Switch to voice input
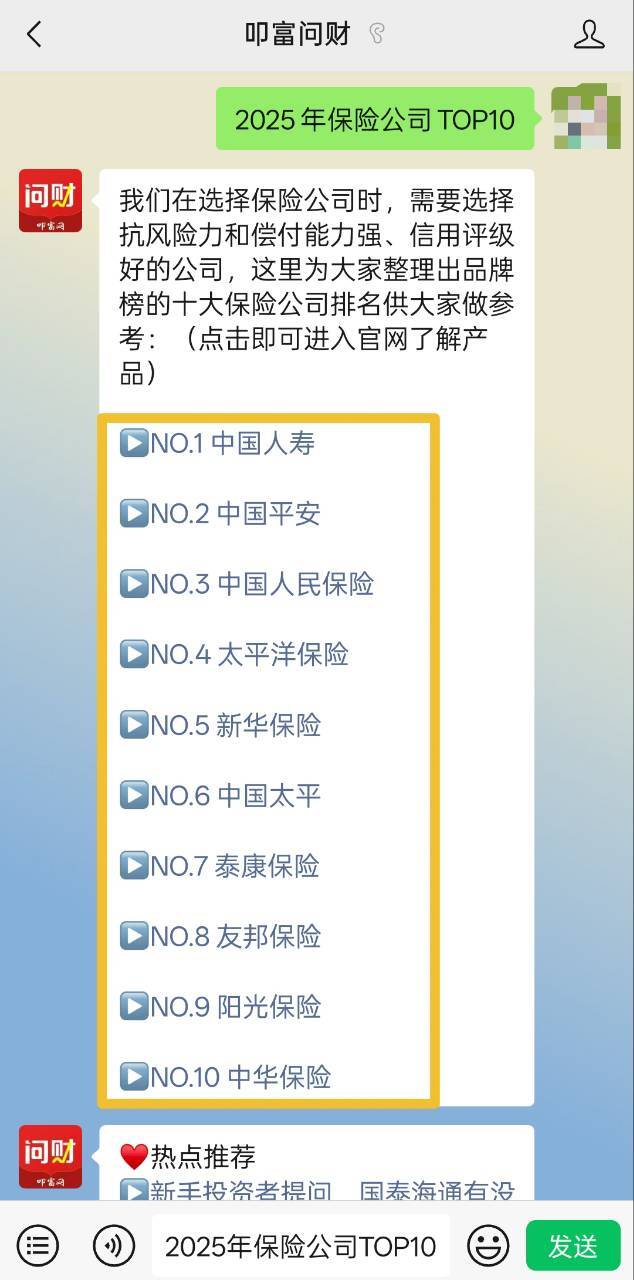 click(114, 1246)
